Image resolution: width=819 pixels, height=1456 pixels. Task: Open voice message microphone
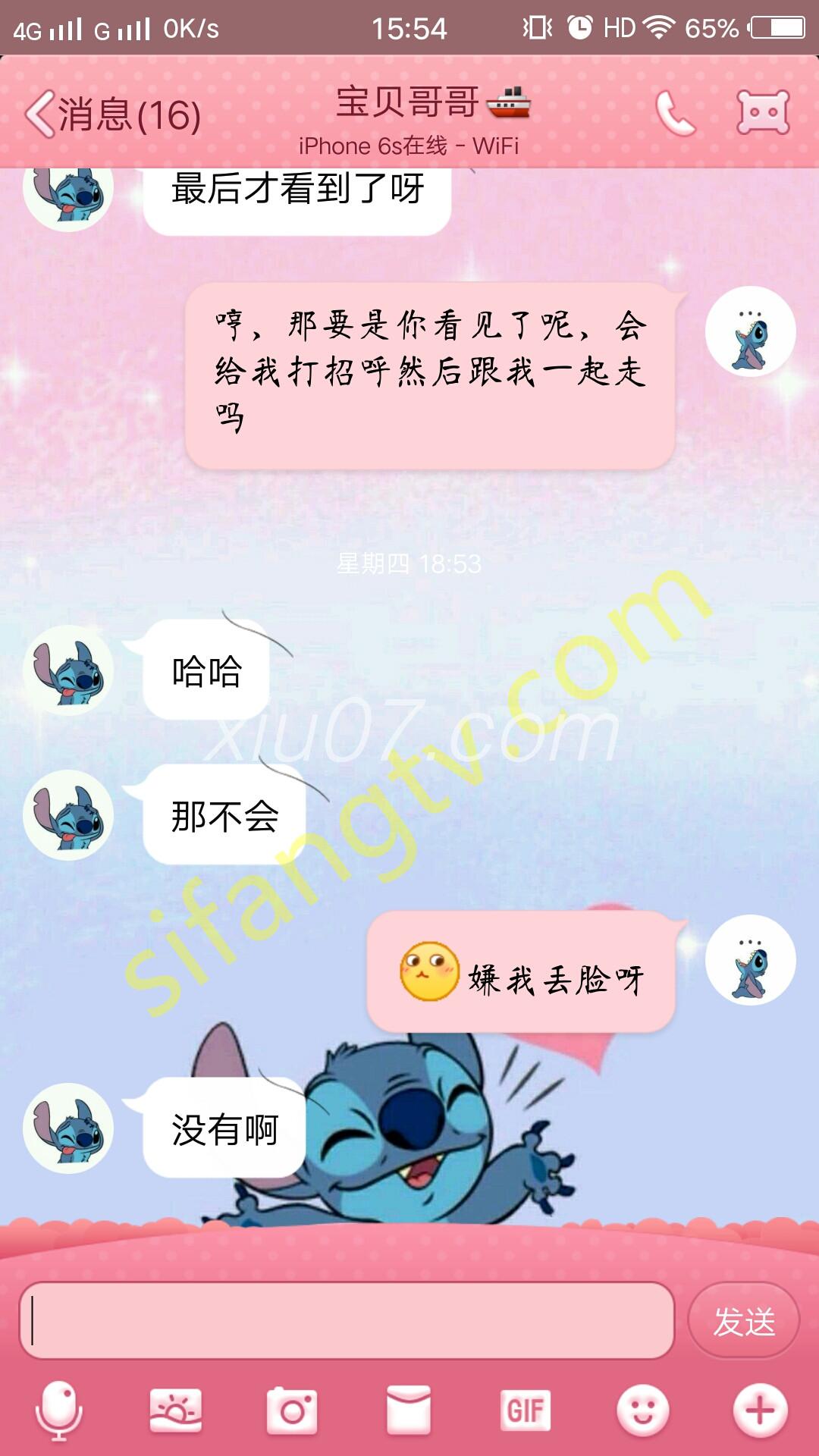tap(58, 1410)
